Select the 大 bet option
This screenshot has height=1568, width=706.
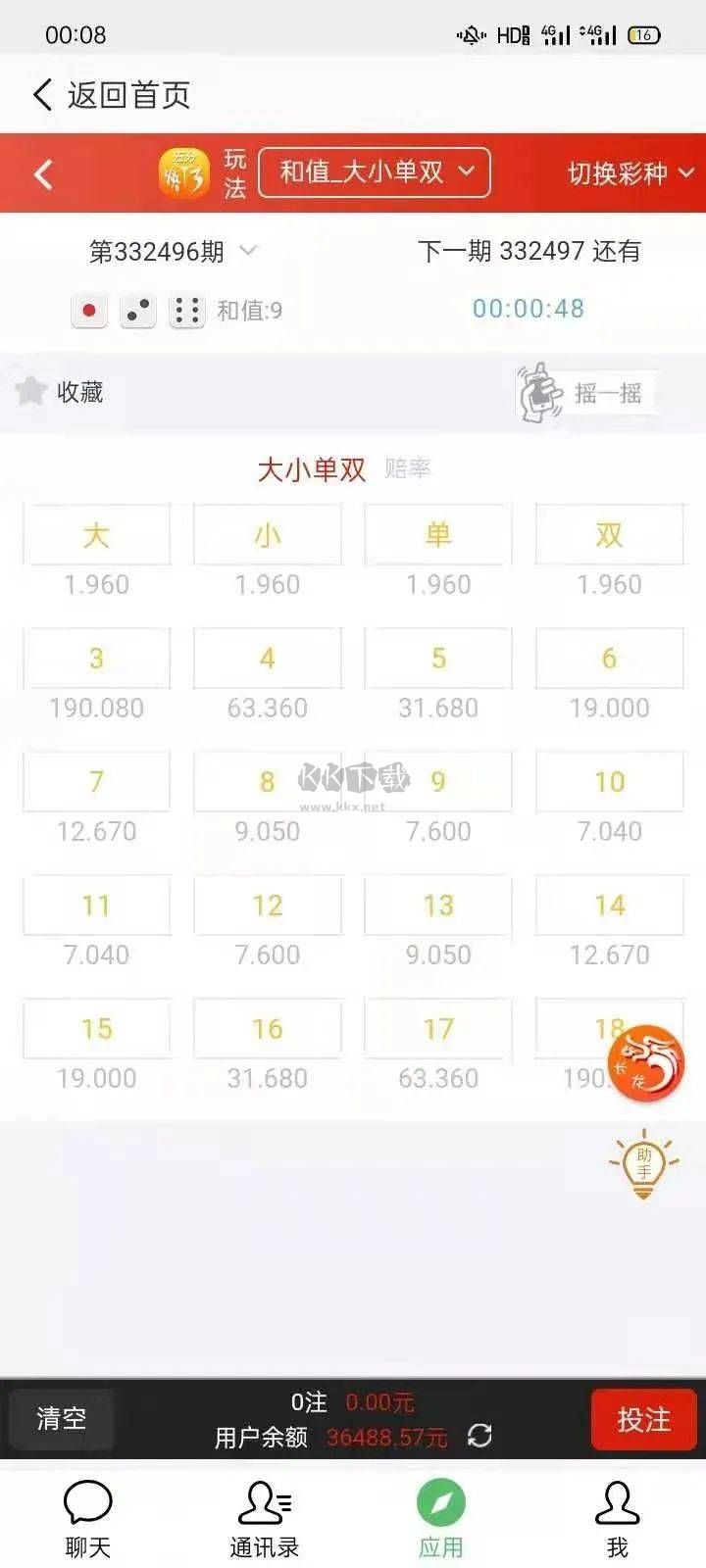[96, 535]
